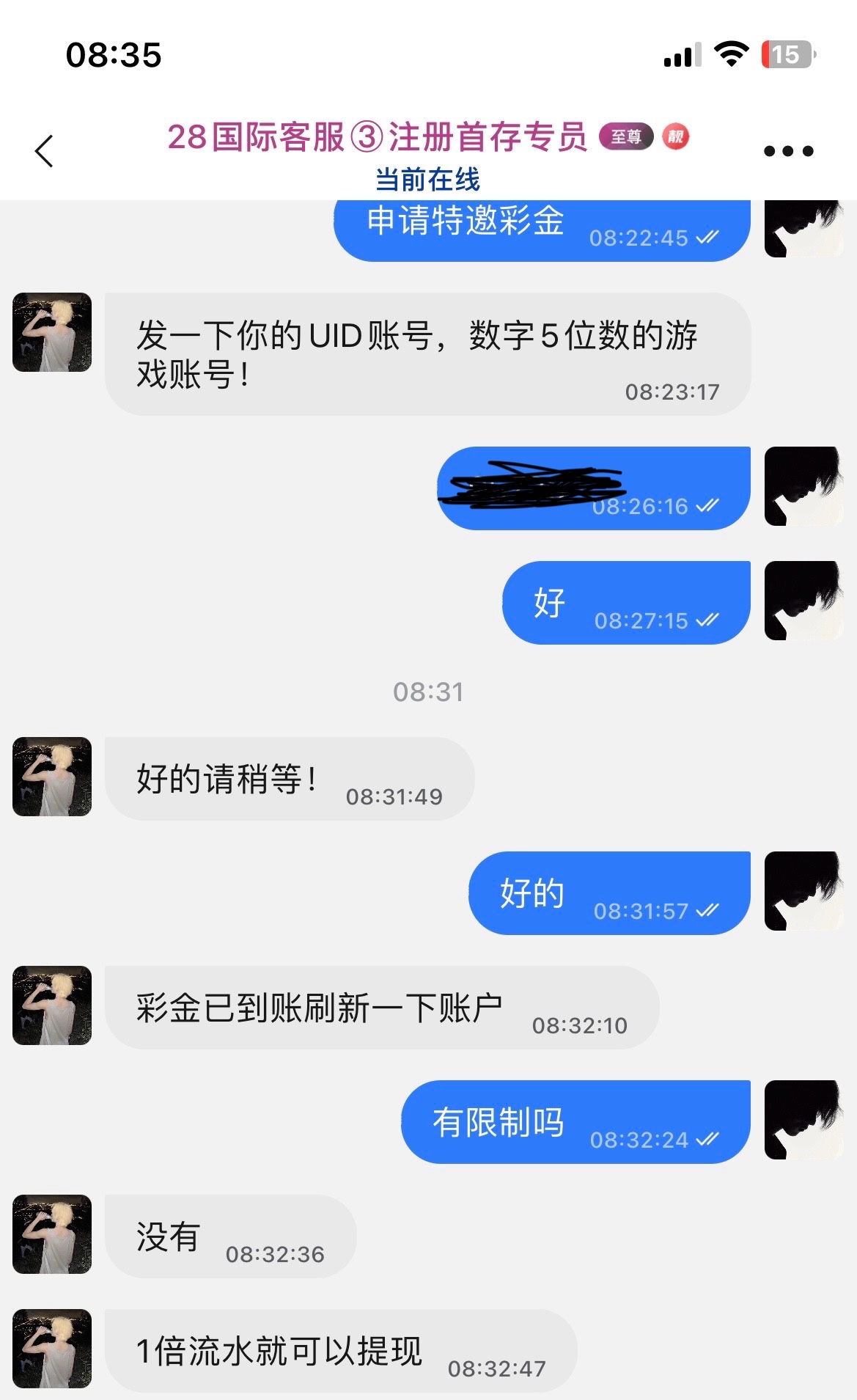Tap the agent avatar beside 没有 message
The image size is (857, 1400).
tap(52, 1234)
